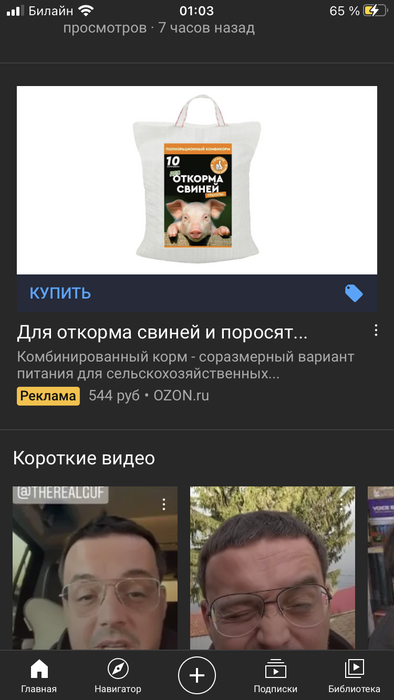394x700 pixels.
Task: Open the Библиотека tab
Action: point(354,676)
